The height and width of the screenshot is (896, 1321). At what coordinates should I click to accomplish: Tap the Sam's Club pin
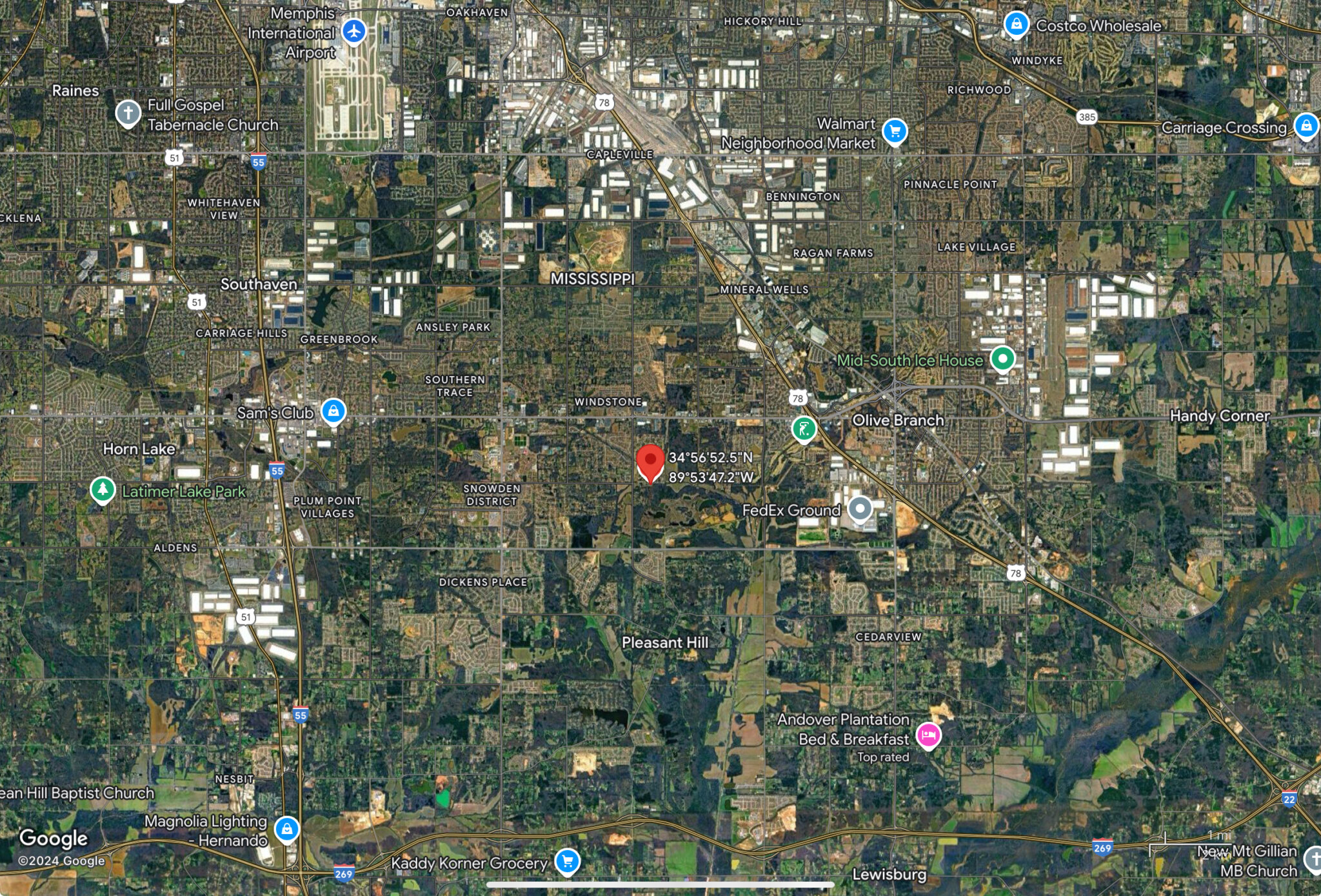point(333,412)
